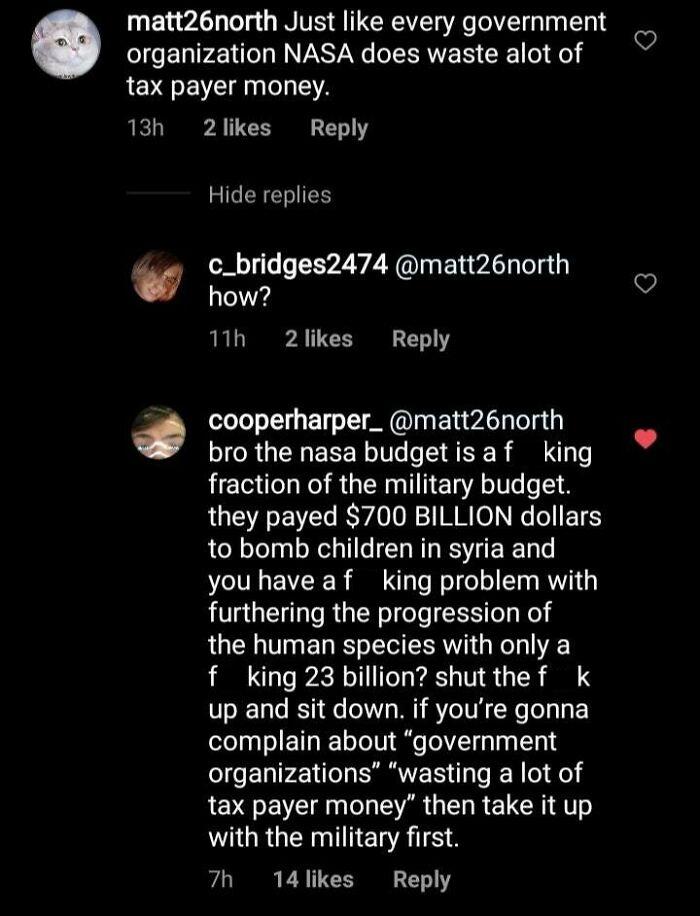Reply to matt26north's comment
The height and width of the screenshot is (916, 700).
[x=338, y=128]
